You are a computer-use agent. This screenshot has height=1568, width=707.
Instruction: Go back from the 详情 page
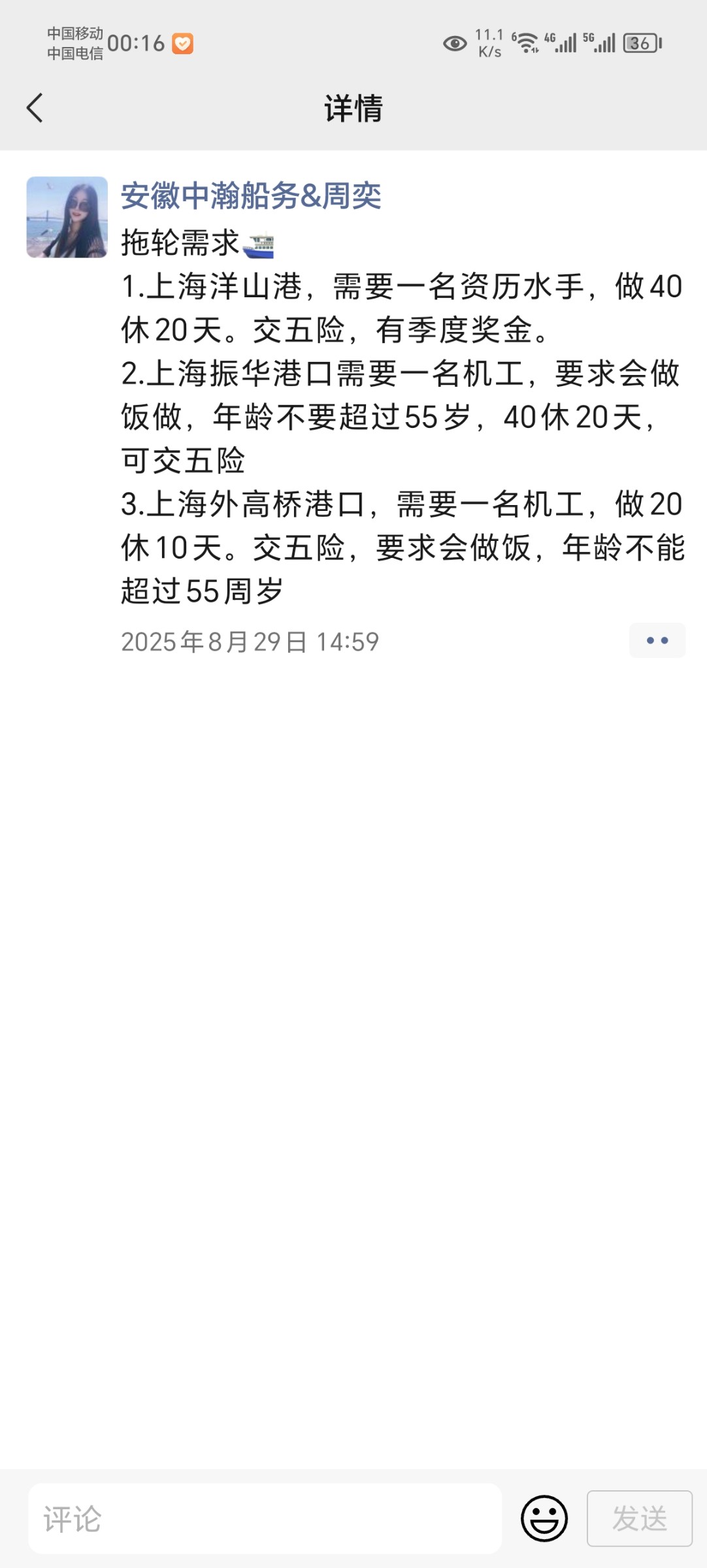click(x=35, y=108)
